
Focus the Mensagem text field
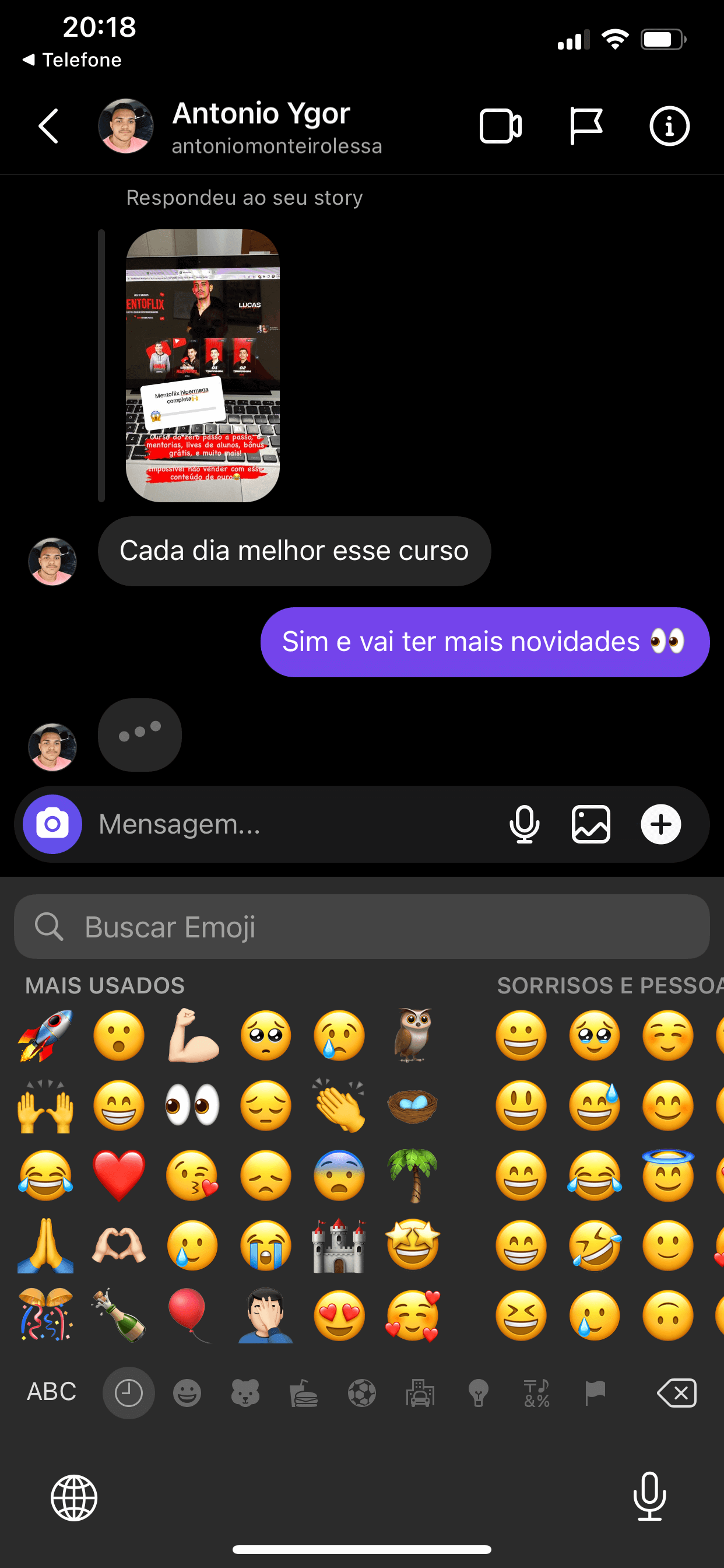click(x=292, y=824)
